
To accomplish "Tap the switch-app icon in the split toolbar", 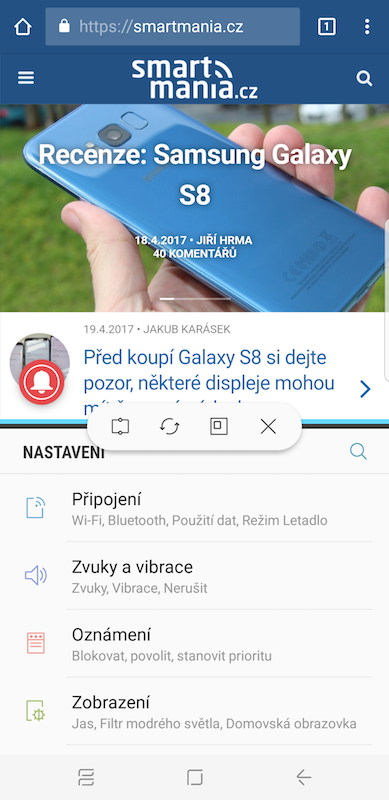I will 169,427.
